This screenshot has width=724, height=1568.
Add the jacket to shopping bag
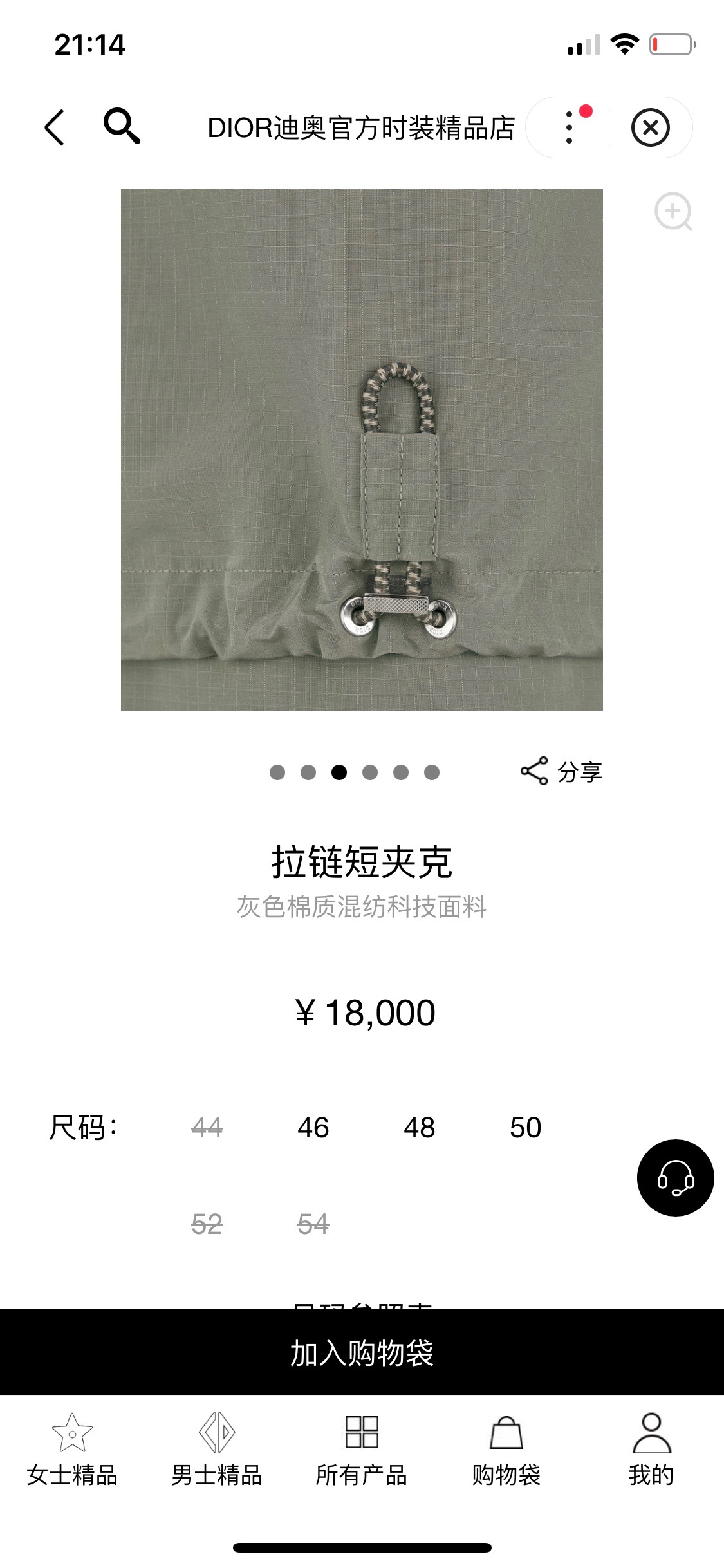click(x=362, y=1352)
